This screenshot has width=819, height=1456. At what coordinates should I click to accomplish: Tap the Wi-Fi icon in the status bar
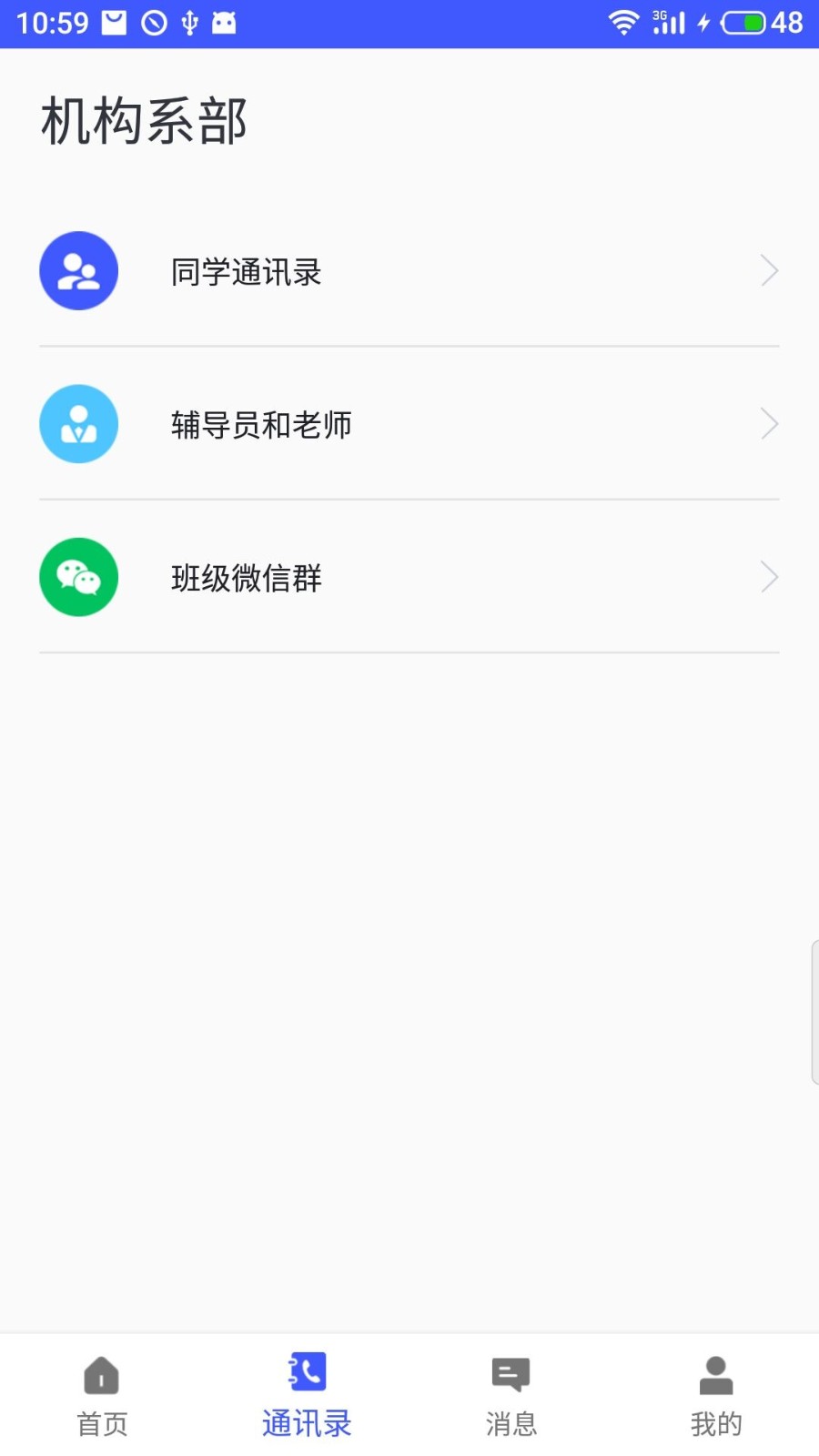pos(623,22)
